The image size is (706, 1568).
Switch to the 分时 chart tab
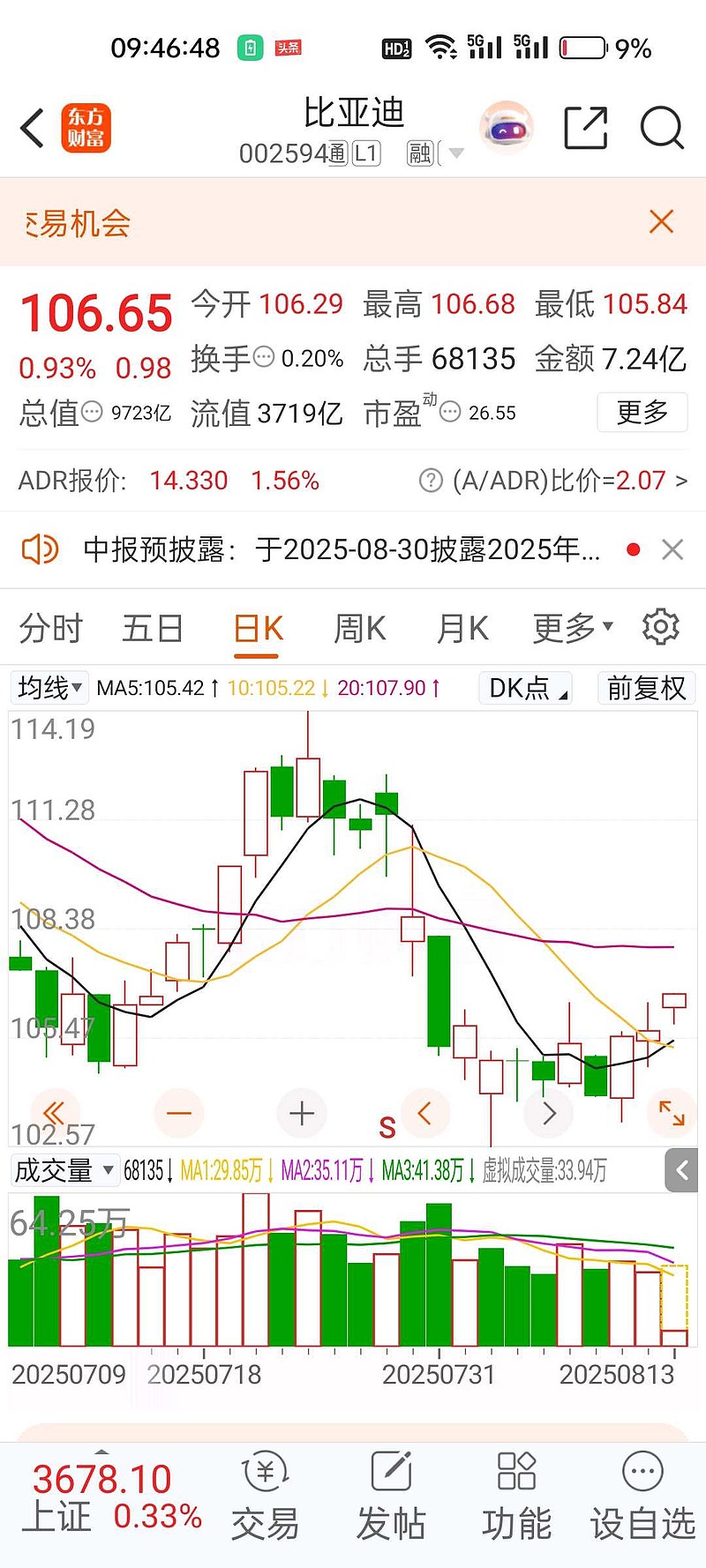50,629
